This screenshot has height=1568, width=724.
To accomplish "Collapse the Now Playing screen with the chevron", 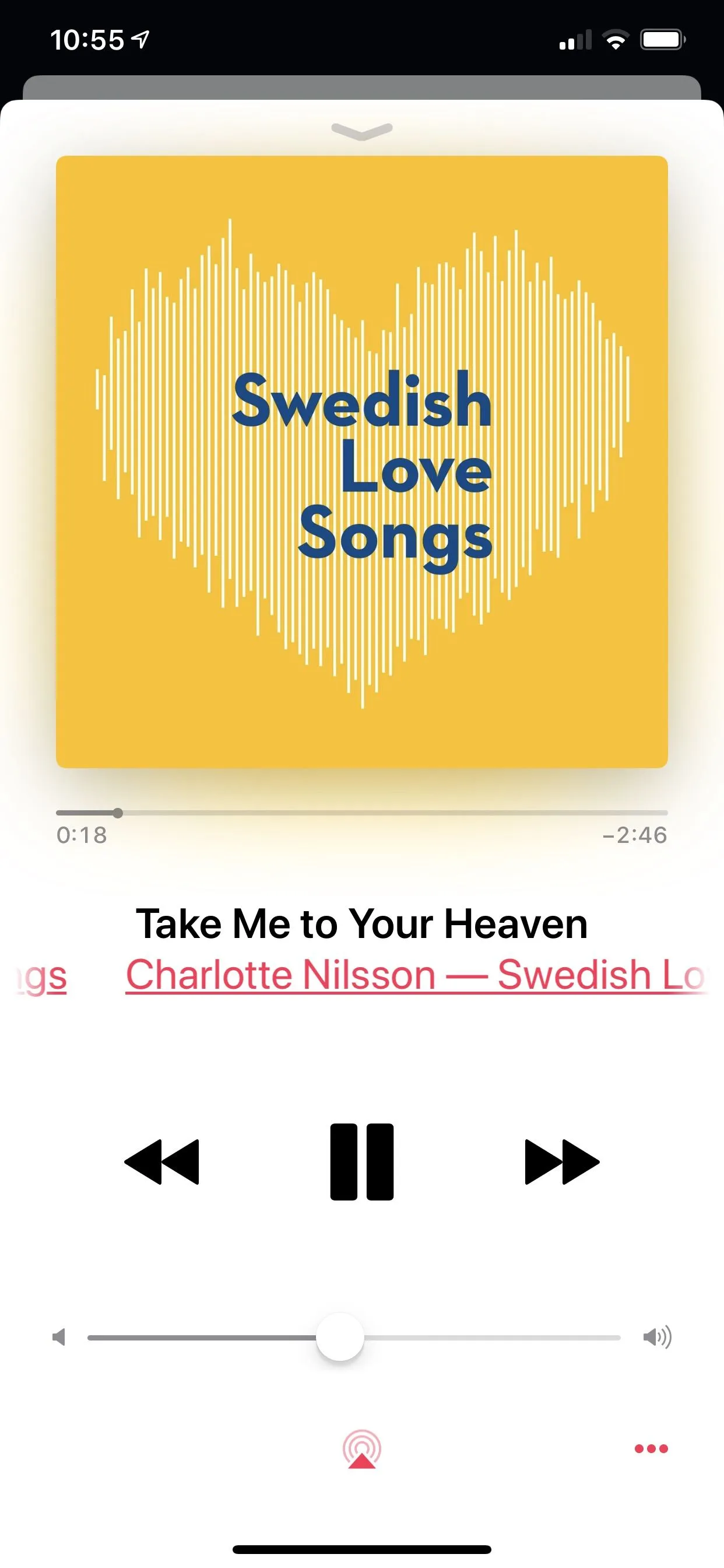I will [x=362, y=130].
